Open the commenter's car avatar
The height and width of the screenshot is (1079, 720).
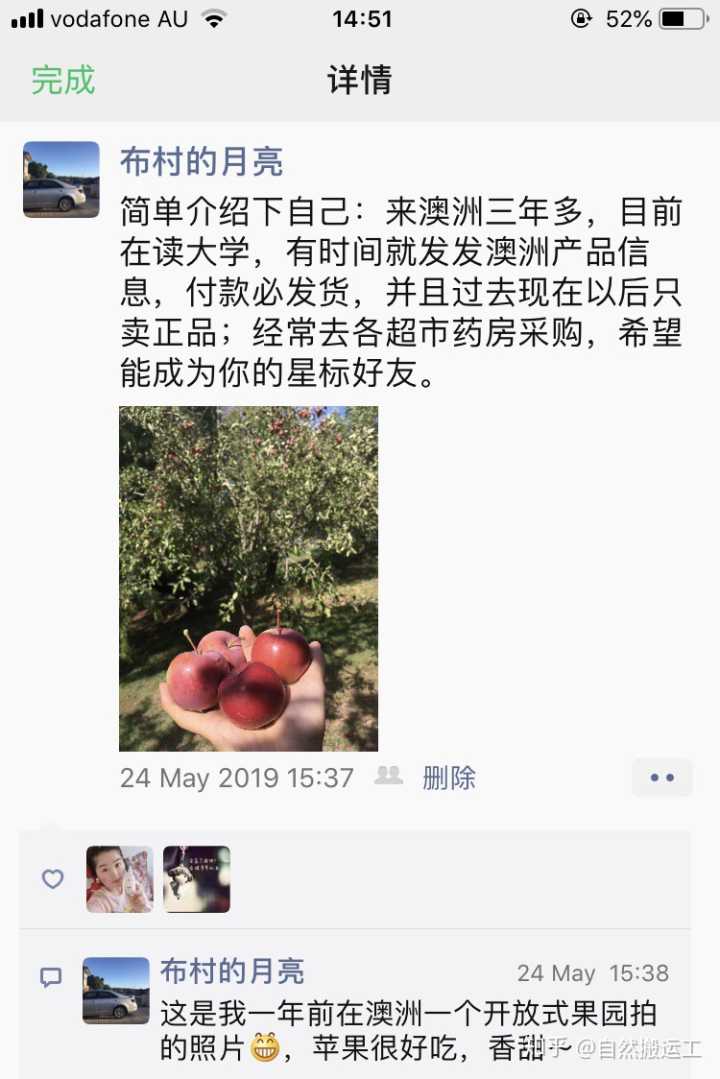116,990
